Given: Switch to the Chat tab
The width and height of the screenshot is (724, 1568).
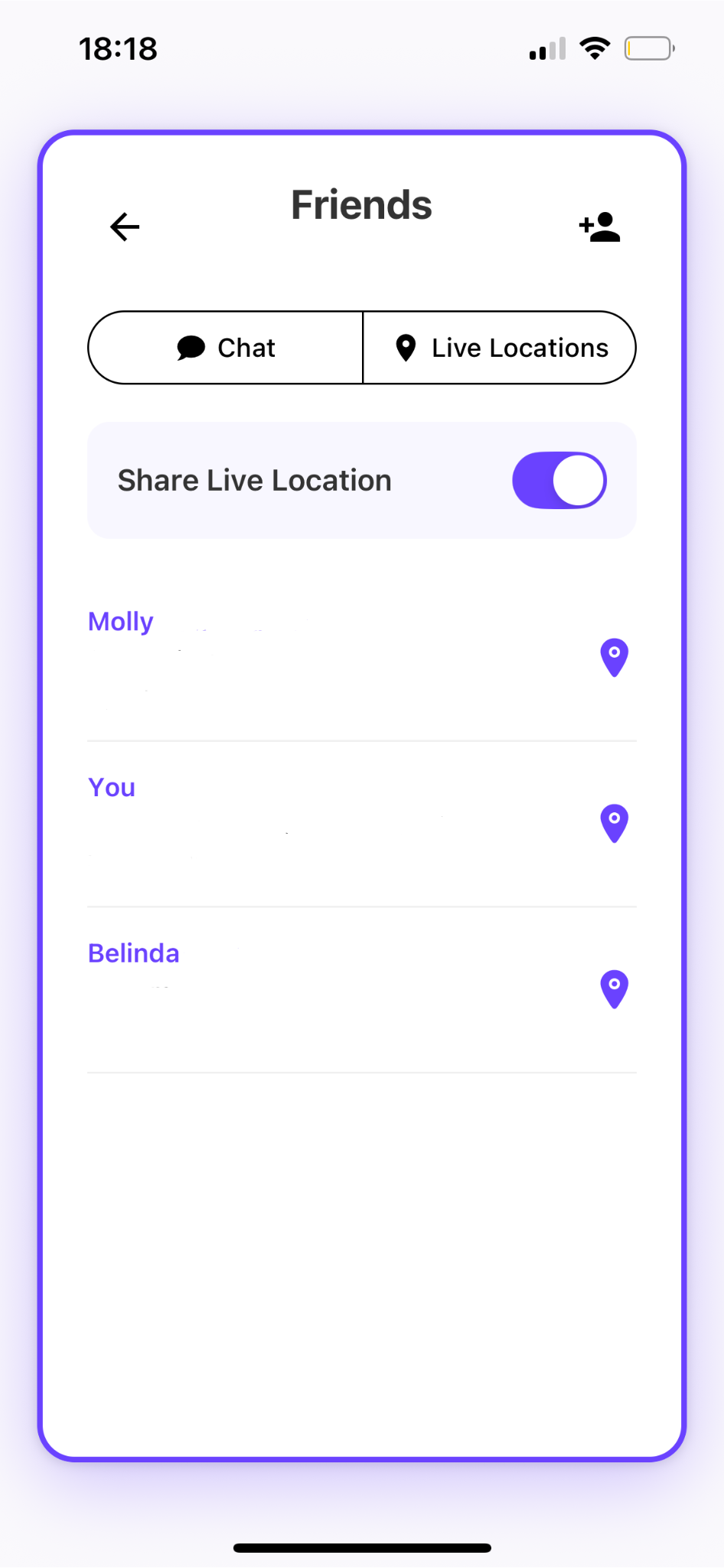Looking at the screenshot, I should coord(226,348).
